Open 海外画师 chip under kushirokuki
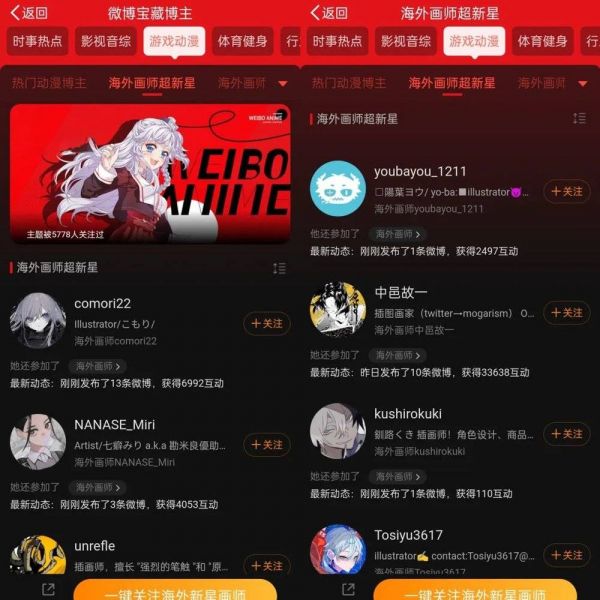This screenshot has width=600, height=600. click(x=398, y=476)
